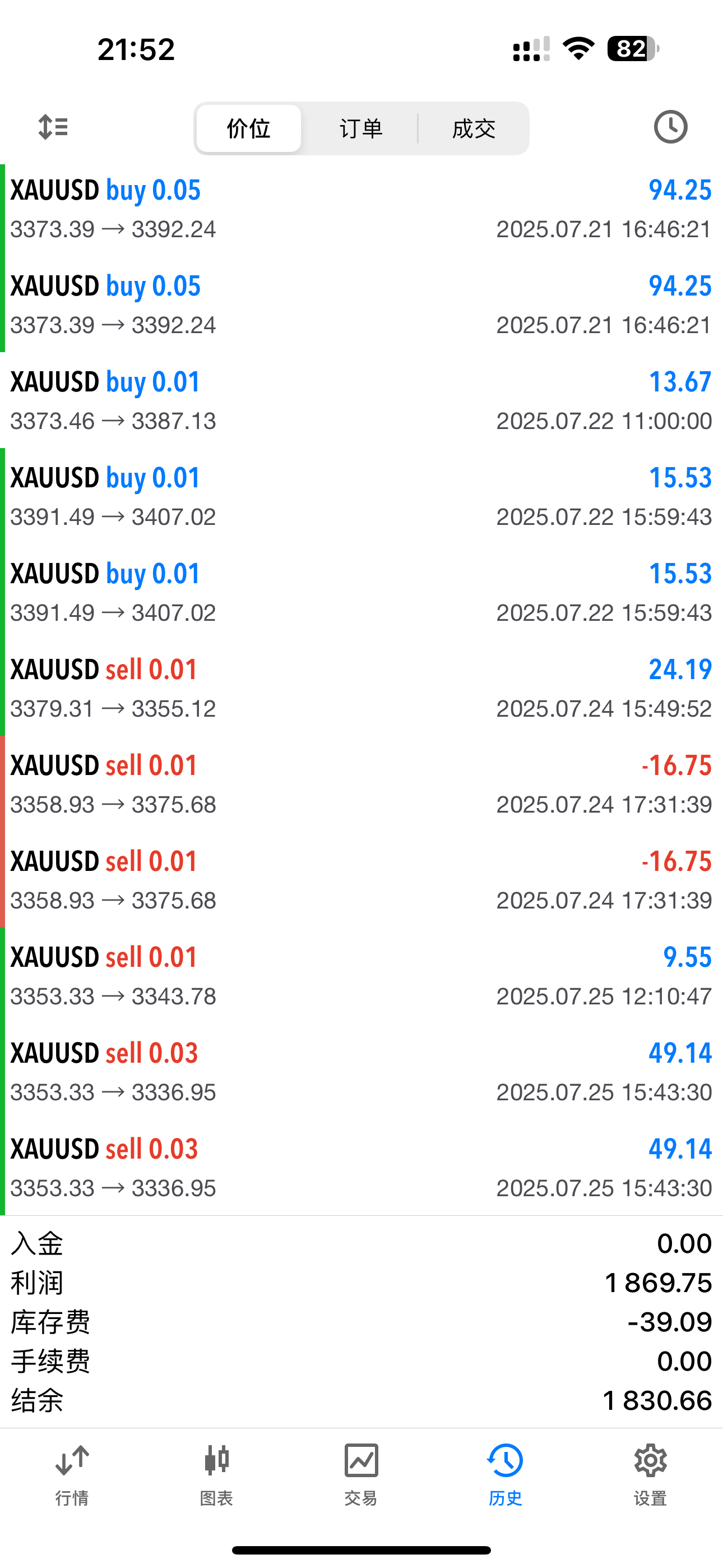Open the 设置 tab

[650, 1474]
